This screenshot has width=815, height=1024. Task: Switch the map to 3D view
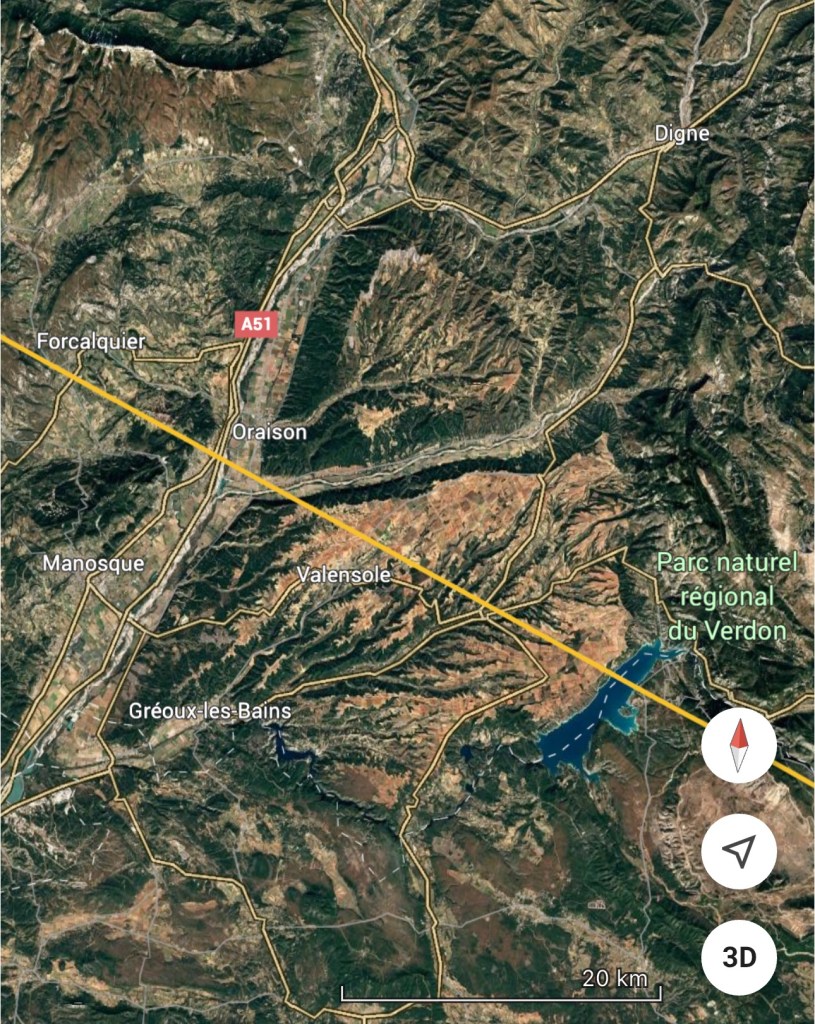point(739,956)
